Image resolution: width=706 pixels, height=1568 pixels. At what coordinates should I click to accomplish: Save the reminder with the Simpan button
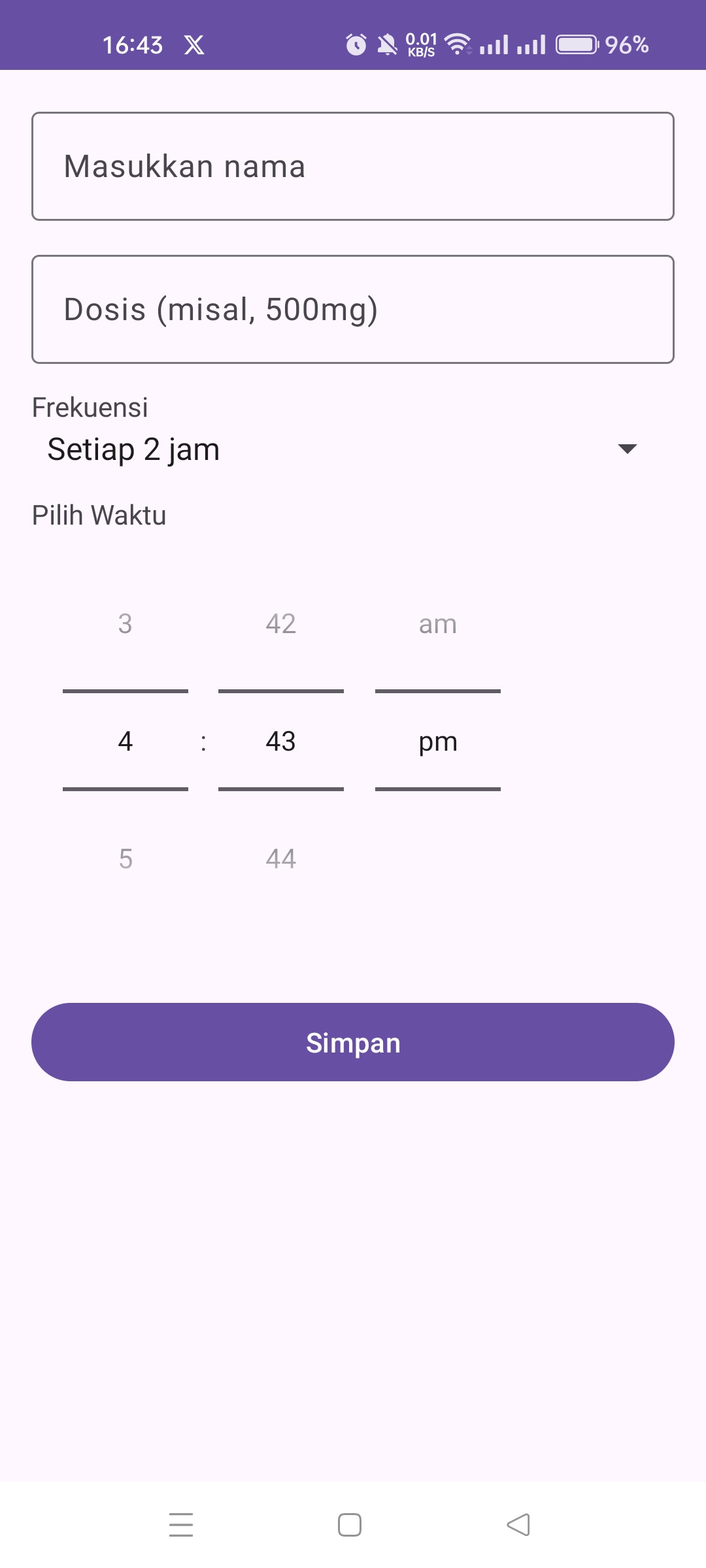coord(353,1042)
